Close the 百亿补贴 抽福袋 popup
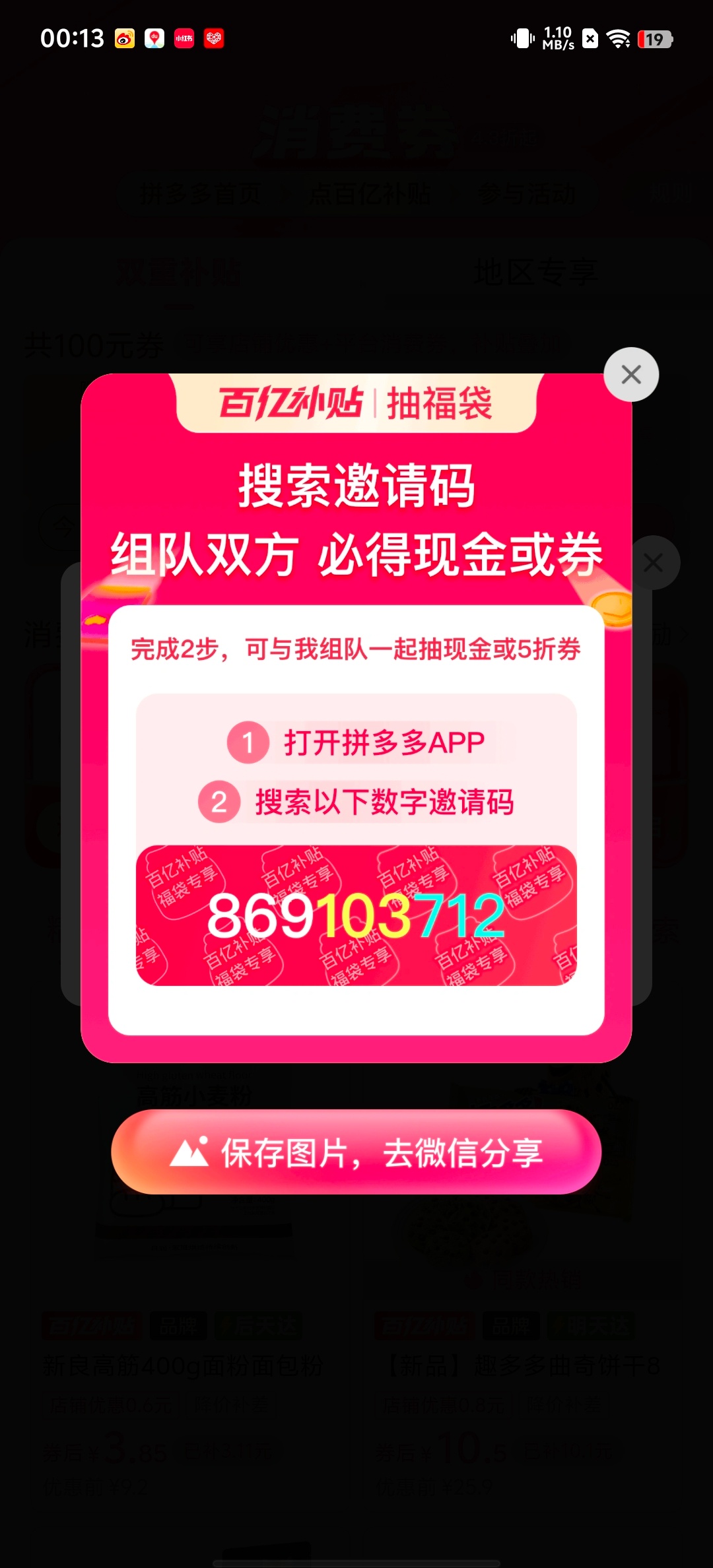This screenshot has width=713, height=1568. [x=631, y=375]
